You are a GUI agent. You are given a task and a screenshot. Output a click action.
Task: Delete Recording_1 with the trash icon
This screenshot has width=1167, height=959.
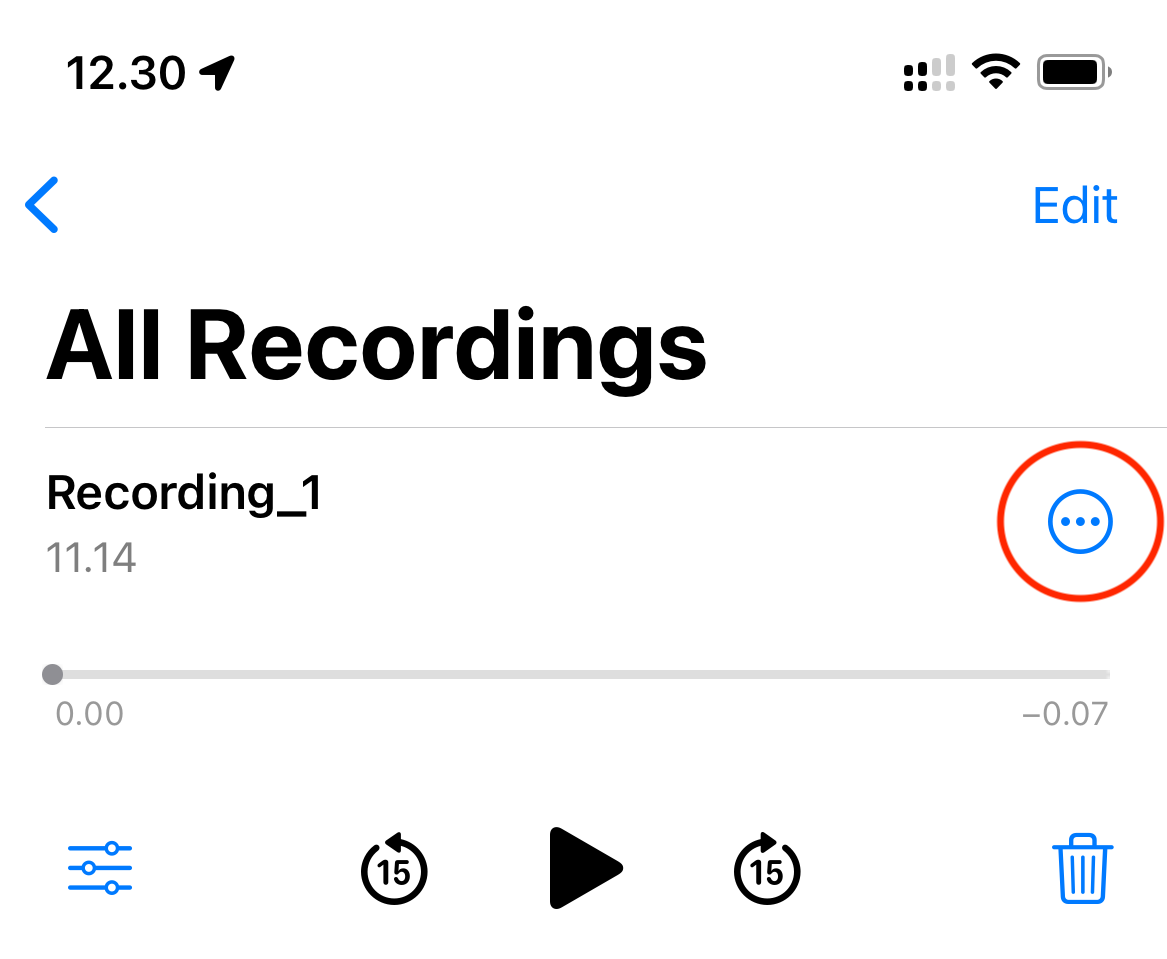point(1082,868)
